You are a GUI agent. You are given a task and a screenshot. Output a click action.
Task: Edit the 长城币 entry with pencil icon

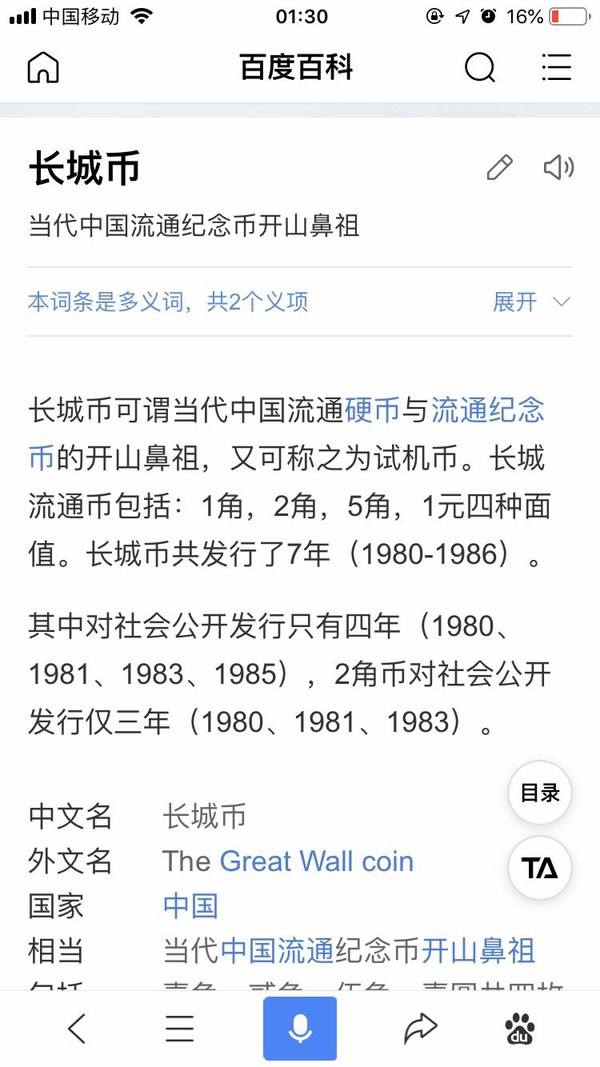point(499,167)
